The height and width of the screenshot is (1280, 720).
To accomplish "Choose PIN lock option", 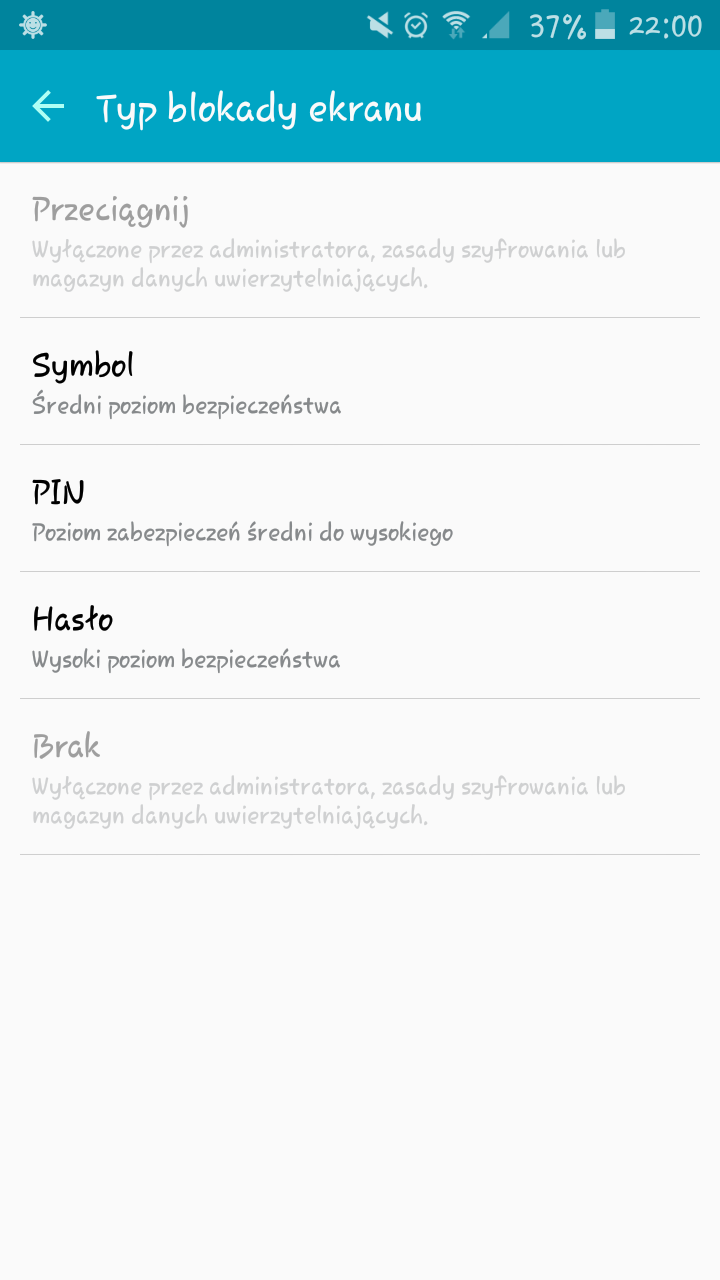I will tap(360, 508).
